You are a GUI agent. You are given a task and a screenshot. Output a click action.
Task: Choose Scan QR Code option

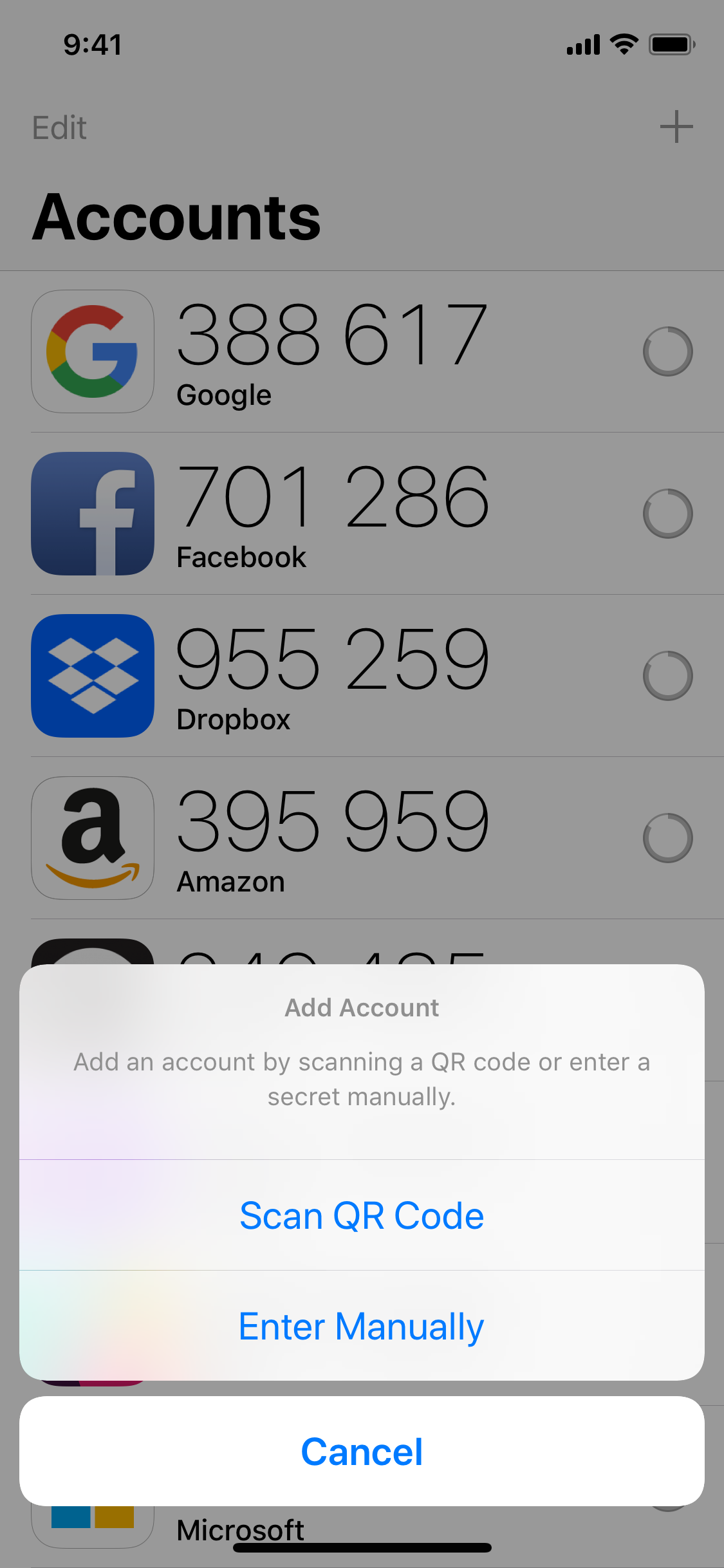[x=362, y=1215]
